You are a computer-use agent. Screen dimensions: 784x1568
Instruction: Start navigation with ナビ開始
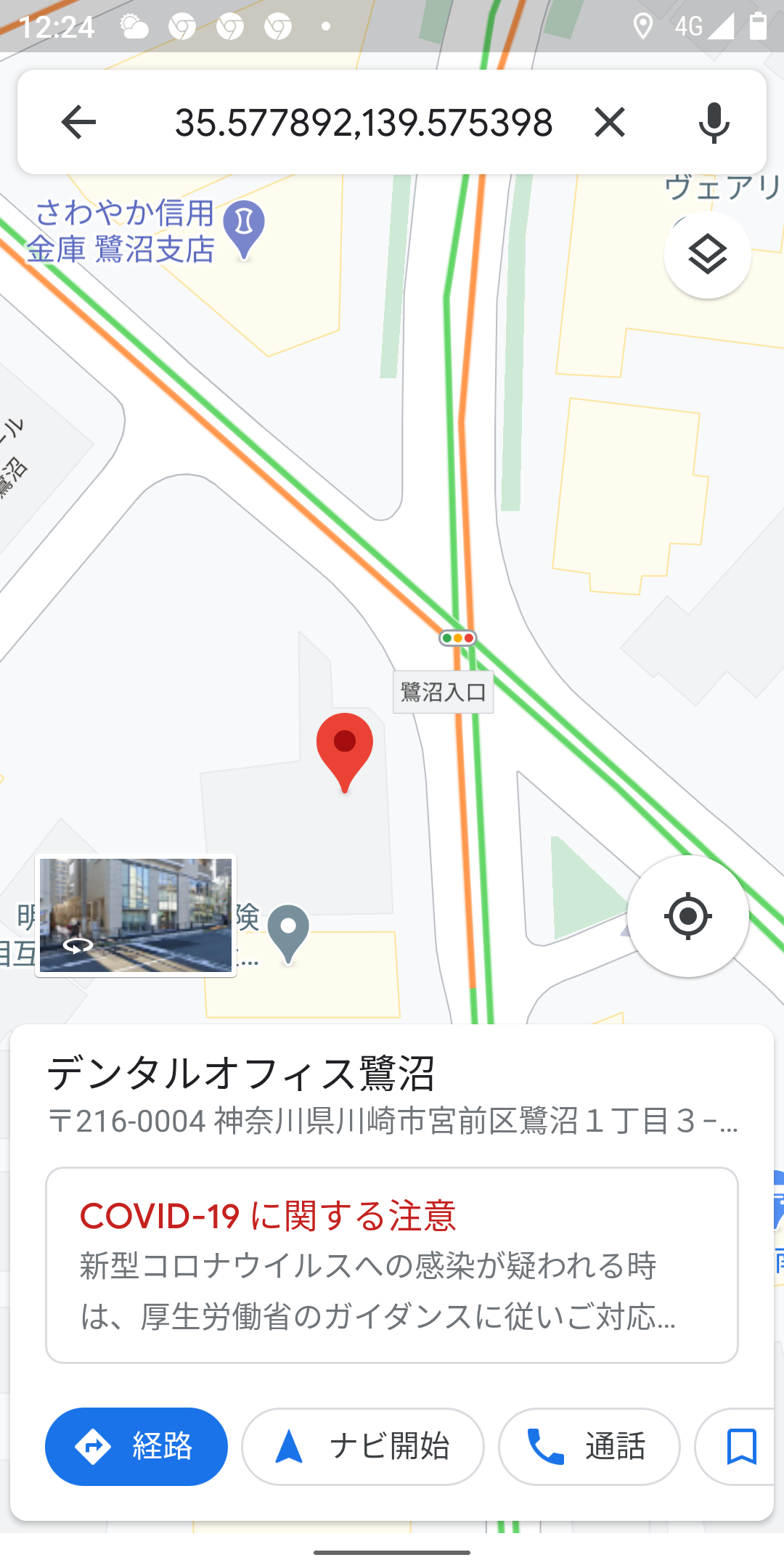click(363, 1447)
